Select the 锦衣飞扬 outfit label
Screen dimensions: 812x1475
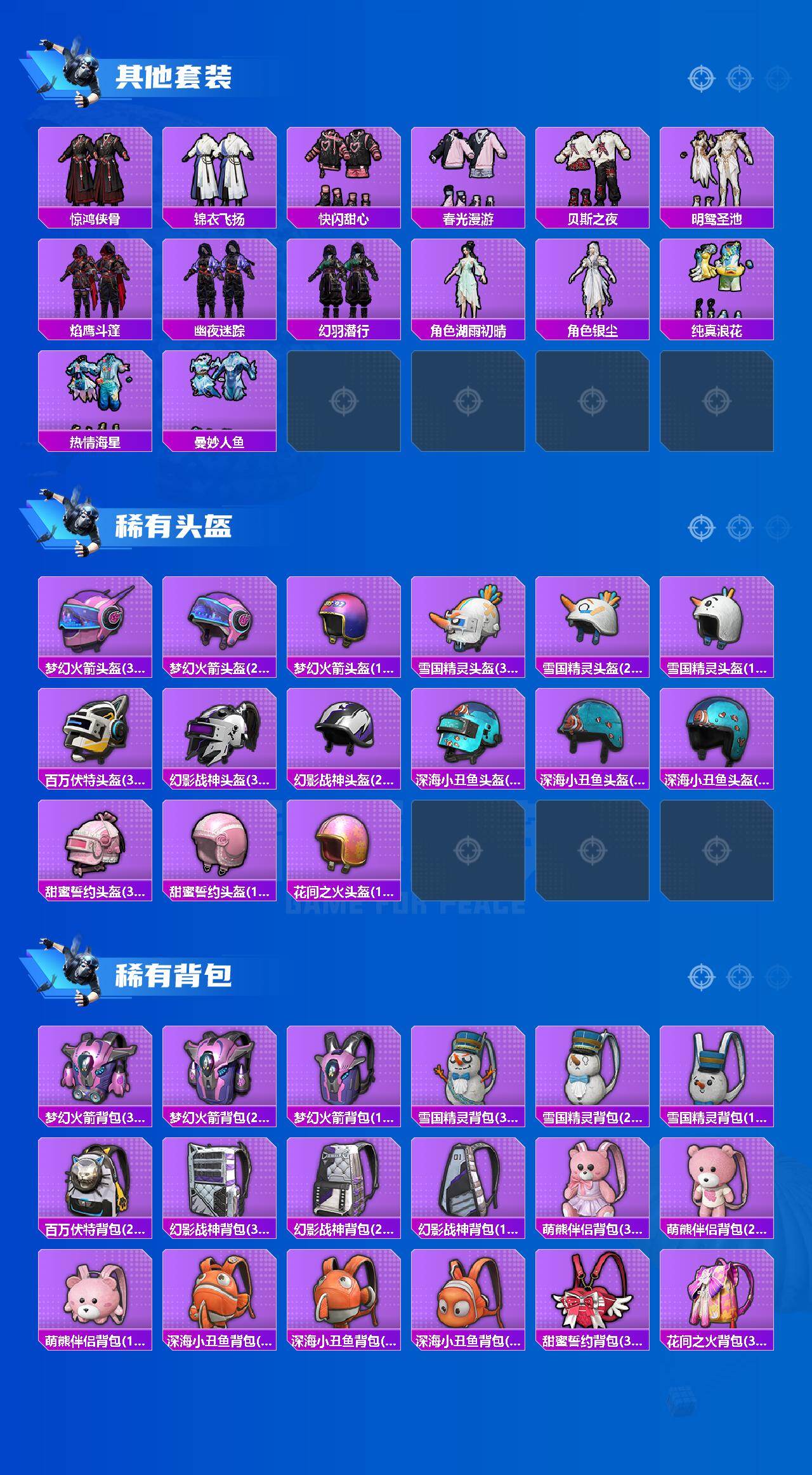click(219, 219)
